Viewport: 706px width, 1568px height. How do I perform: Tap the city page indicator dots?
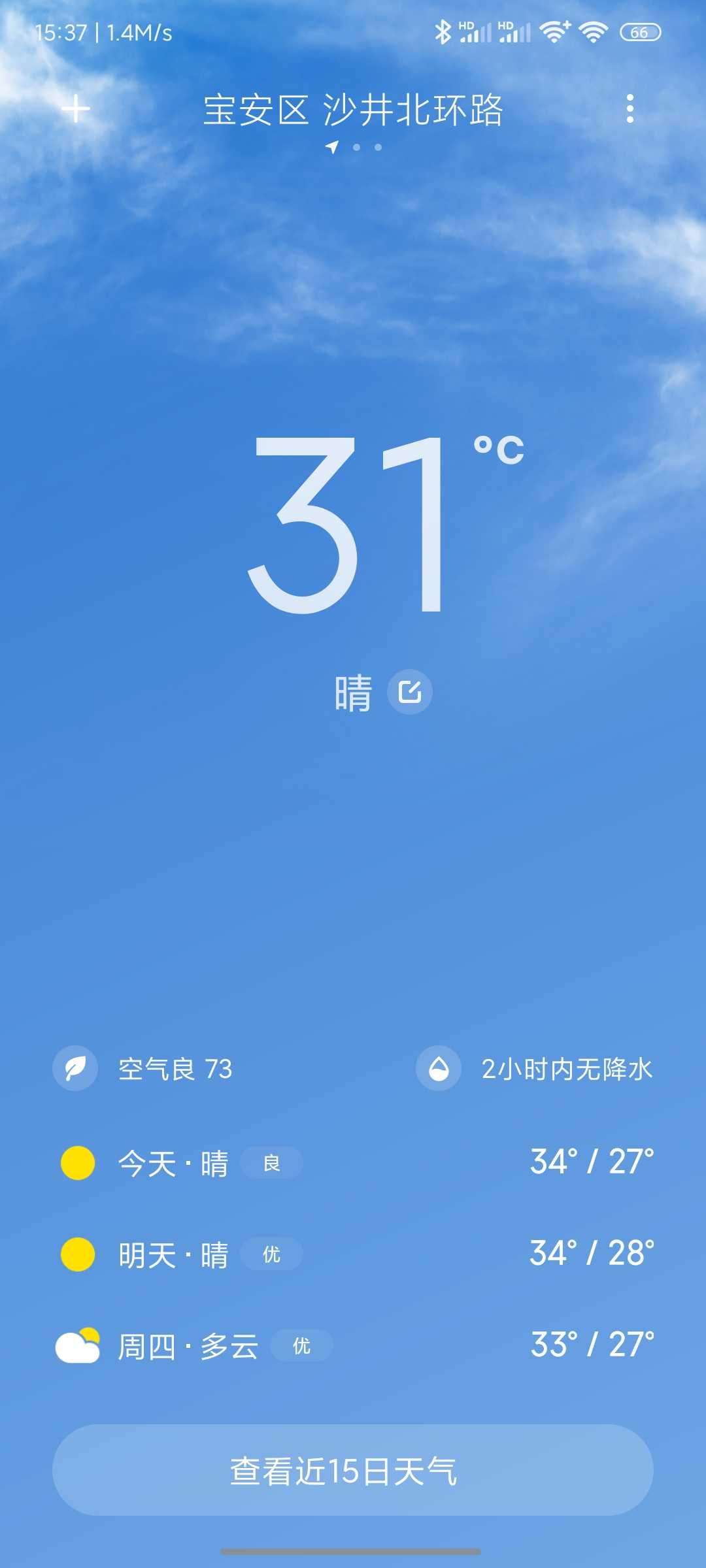pos(355,148)
